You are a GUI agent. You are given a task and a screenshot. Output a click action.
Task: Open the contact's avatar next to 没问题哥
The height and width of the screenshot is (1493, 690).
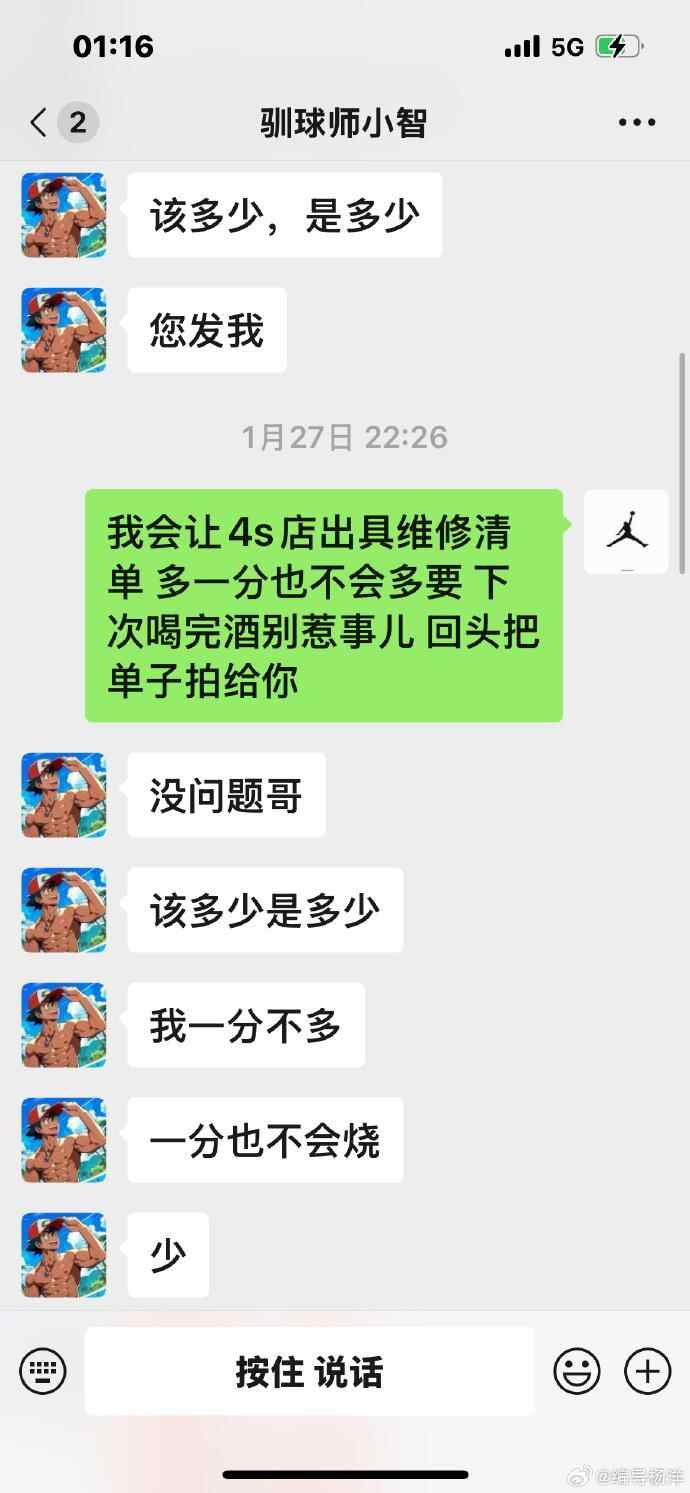(x=64, y=795)
